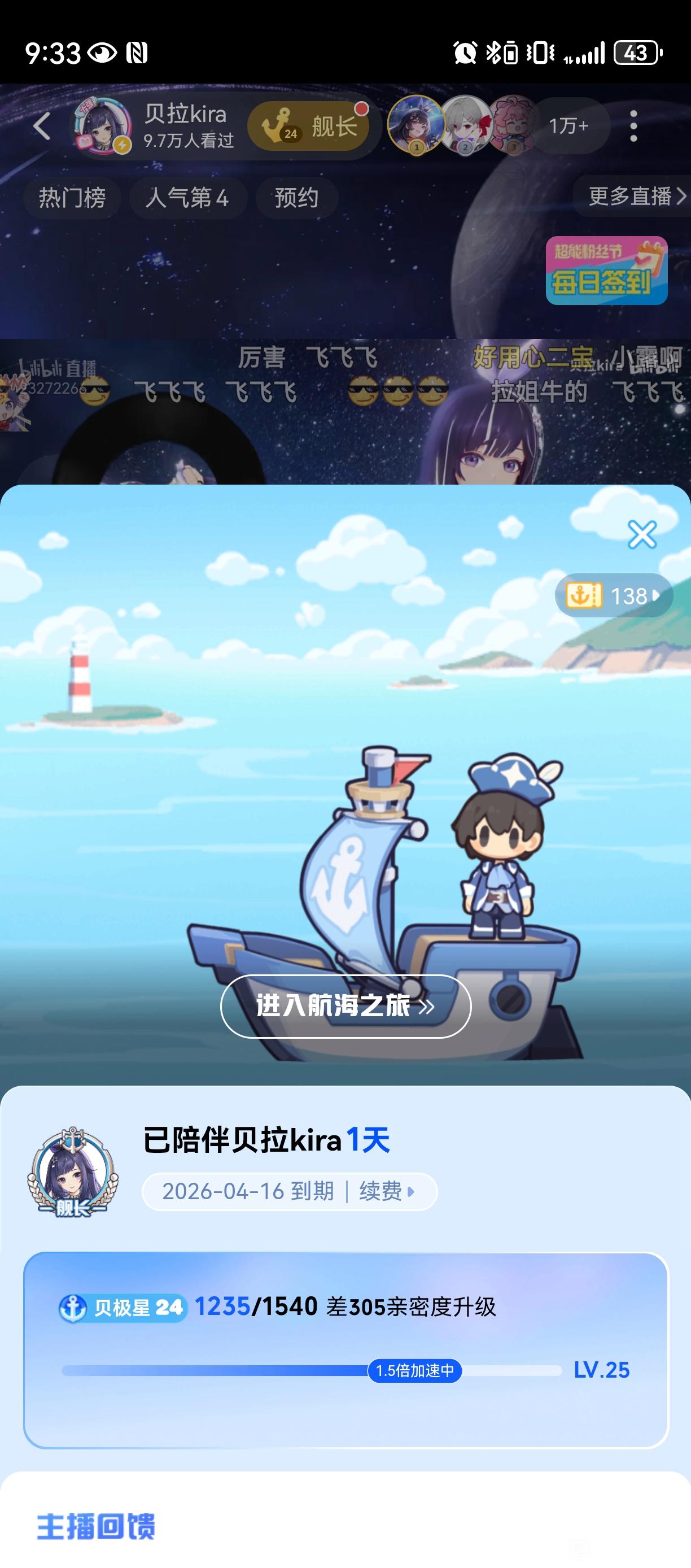Open the 人气第4 ranking chip
The height and width of the screenshot is (1568, 691).
187,198
